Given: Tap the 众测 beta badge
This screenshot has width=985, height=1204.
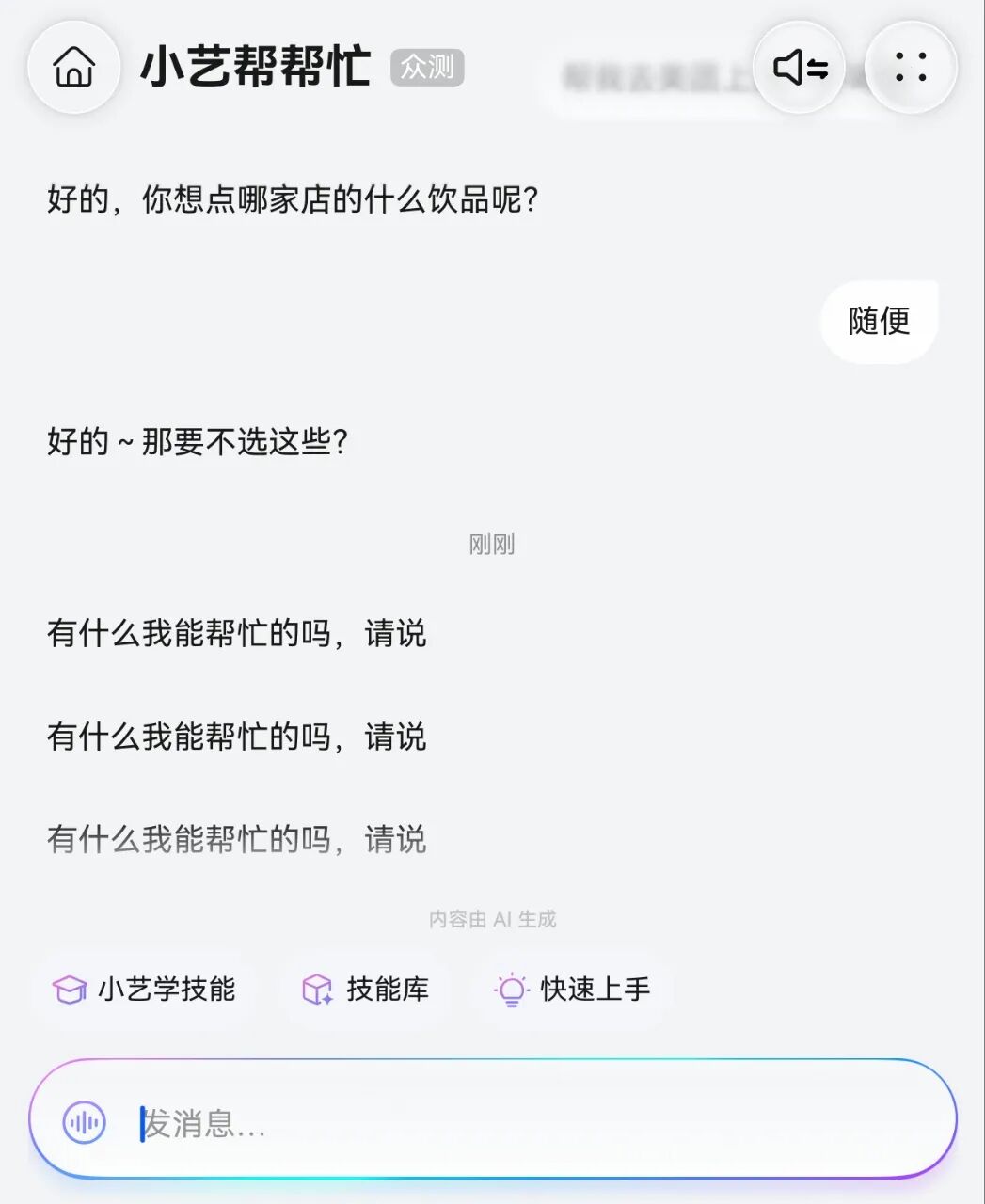Looking at the screenshot, I should [428, 69].
